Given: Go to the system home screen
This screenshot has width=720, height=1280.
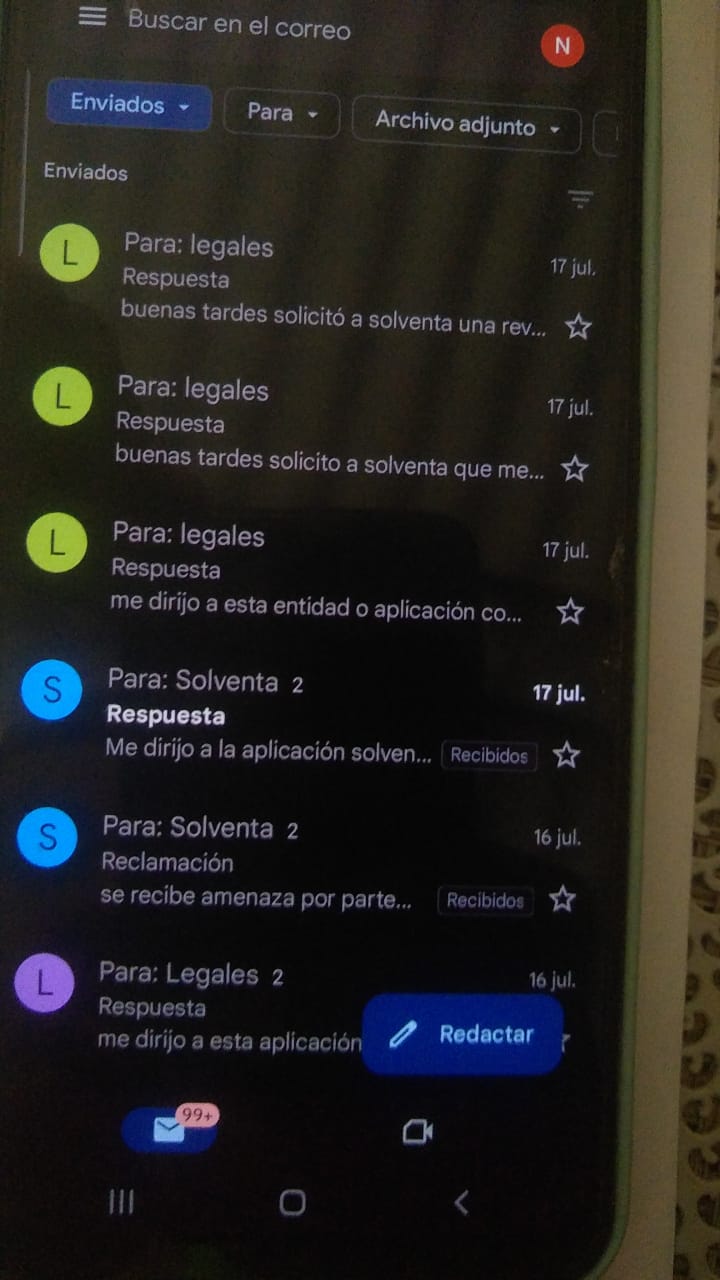Looking at the screenshot, I should point(292,1202).
